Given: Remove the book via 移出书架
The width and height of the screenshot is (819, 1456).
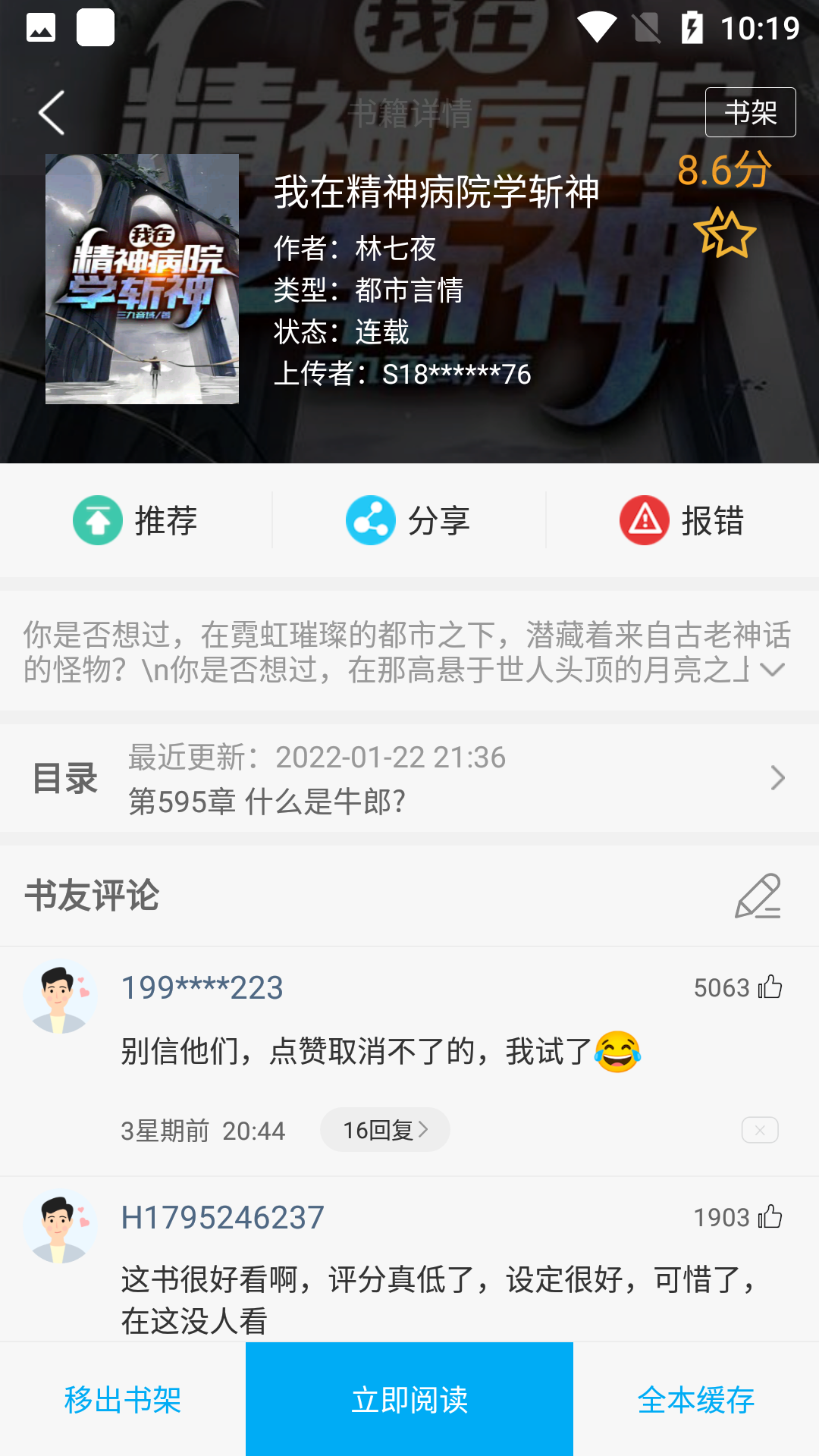Looking at the screenshot, I should pyautogui.click(x=123, y=1399).
